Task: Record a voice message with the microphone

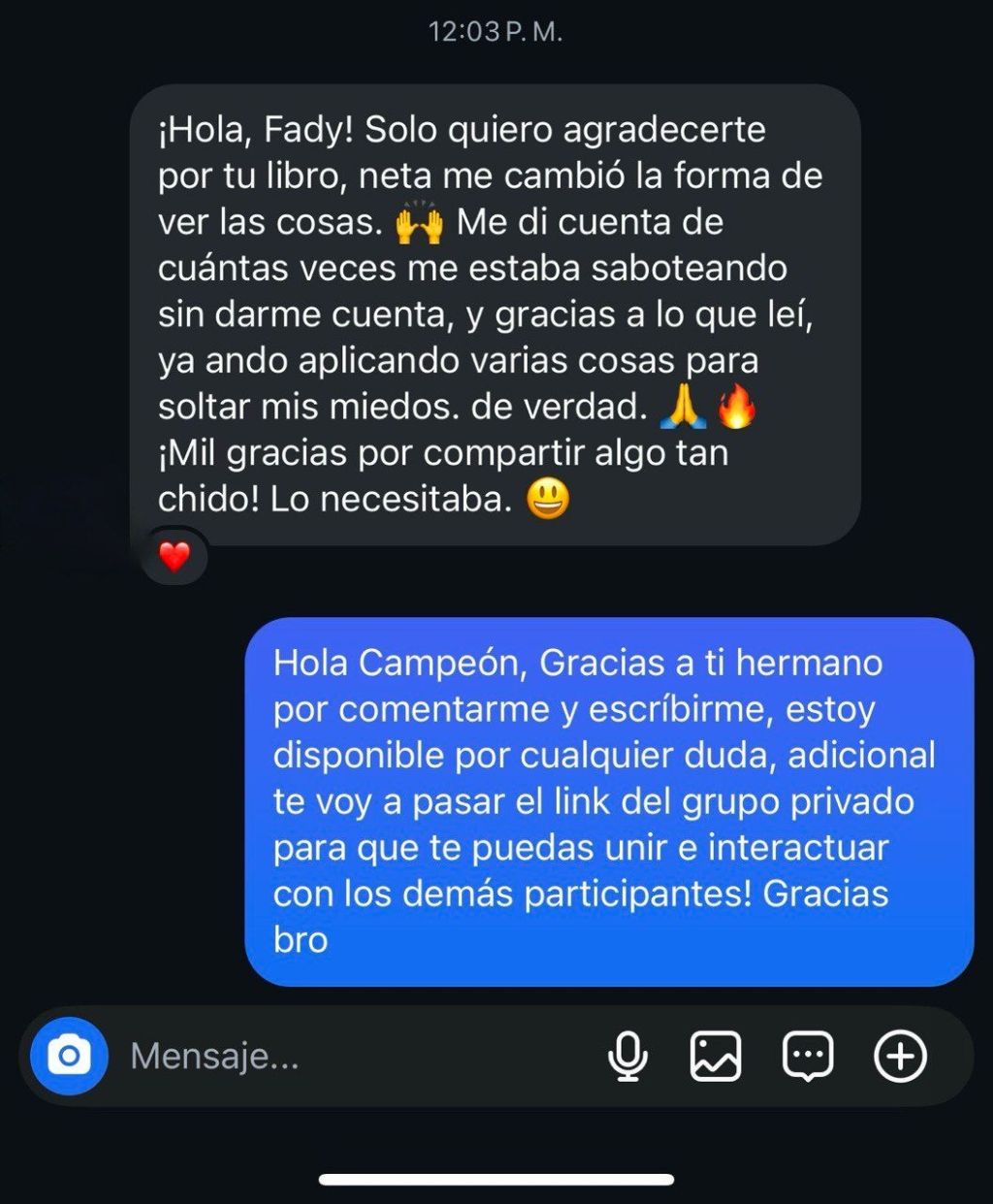Action: [627, 1056]
